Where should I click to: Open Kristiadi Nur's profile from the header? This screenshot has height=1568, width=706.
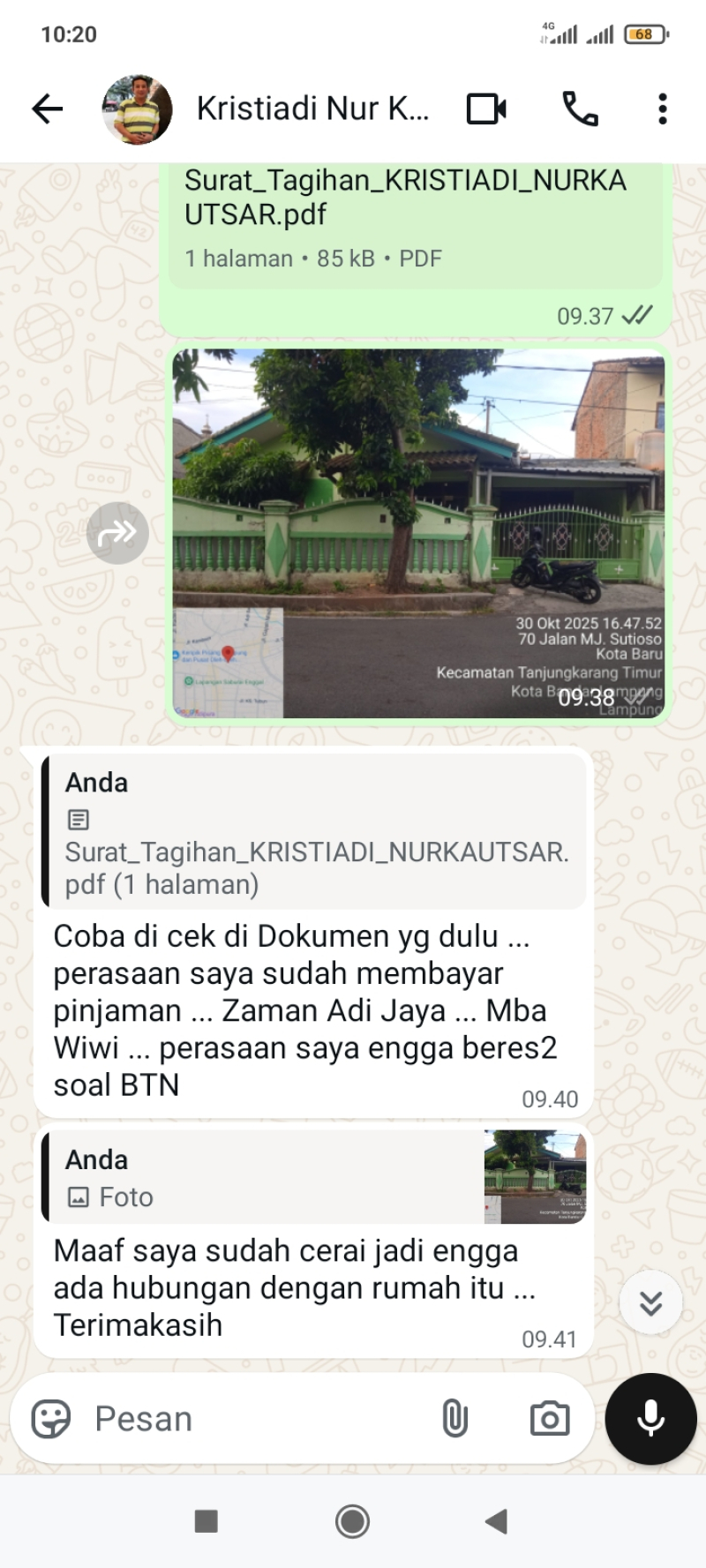tap(138, 108)
